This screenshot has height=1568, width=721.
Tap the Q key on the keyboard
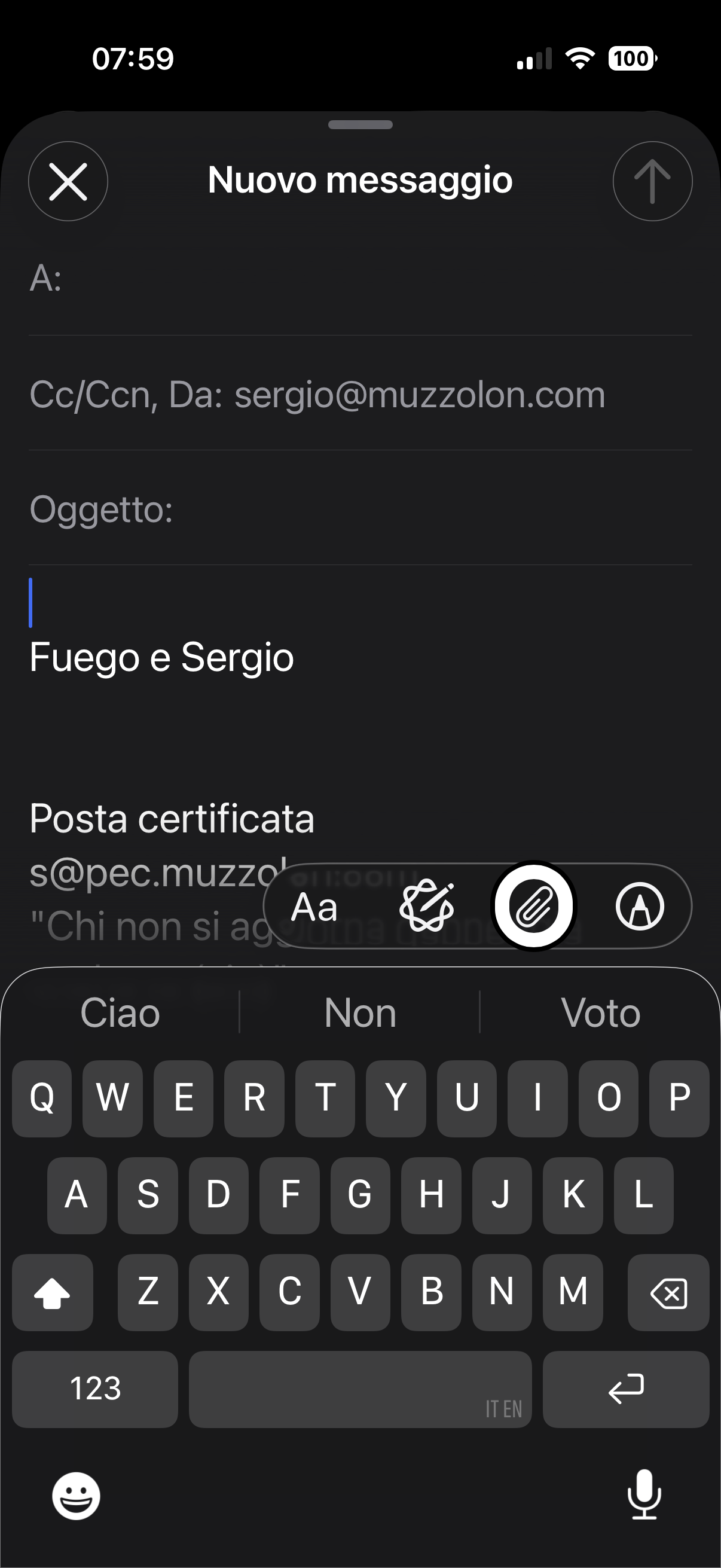tap(41, 1099)
